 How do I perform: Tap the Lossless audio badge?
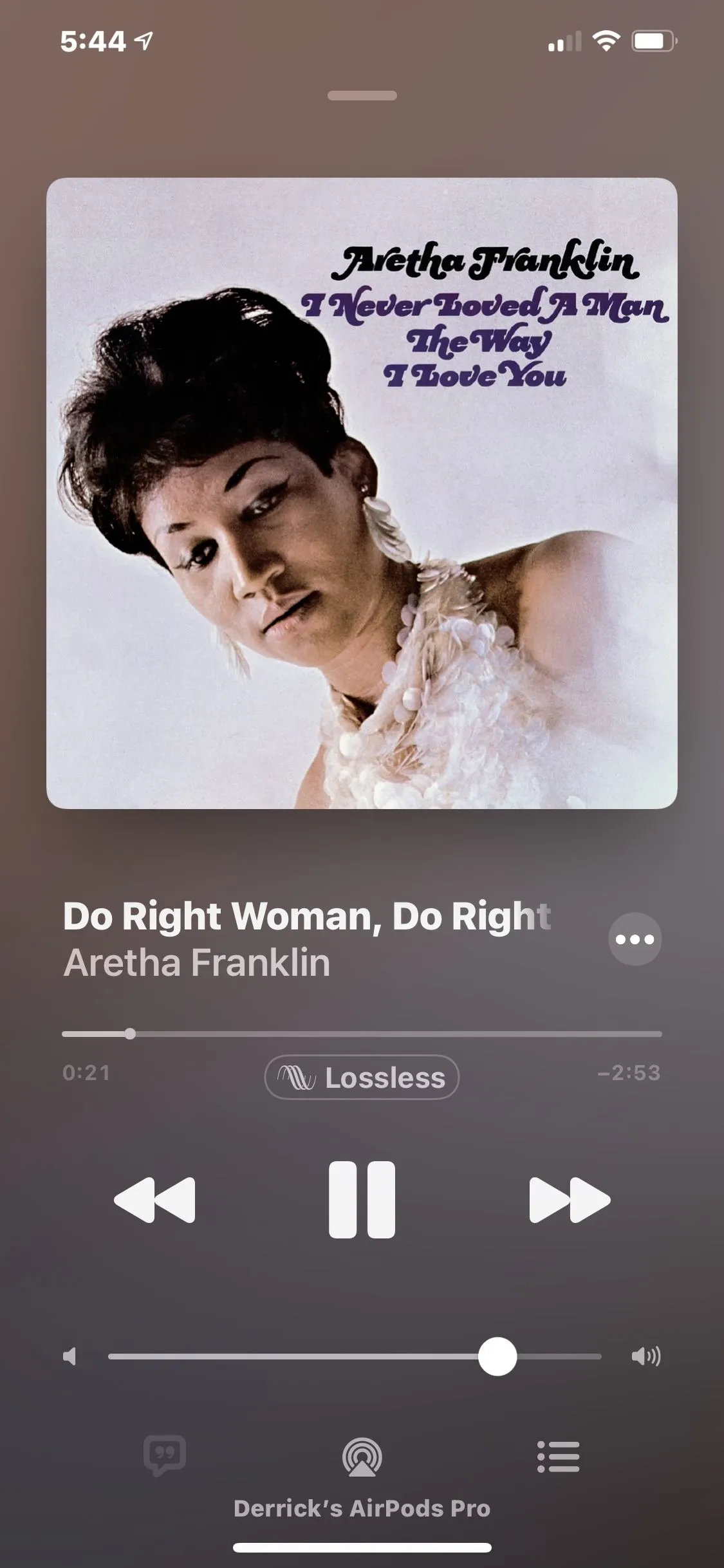coord(362,1077)
